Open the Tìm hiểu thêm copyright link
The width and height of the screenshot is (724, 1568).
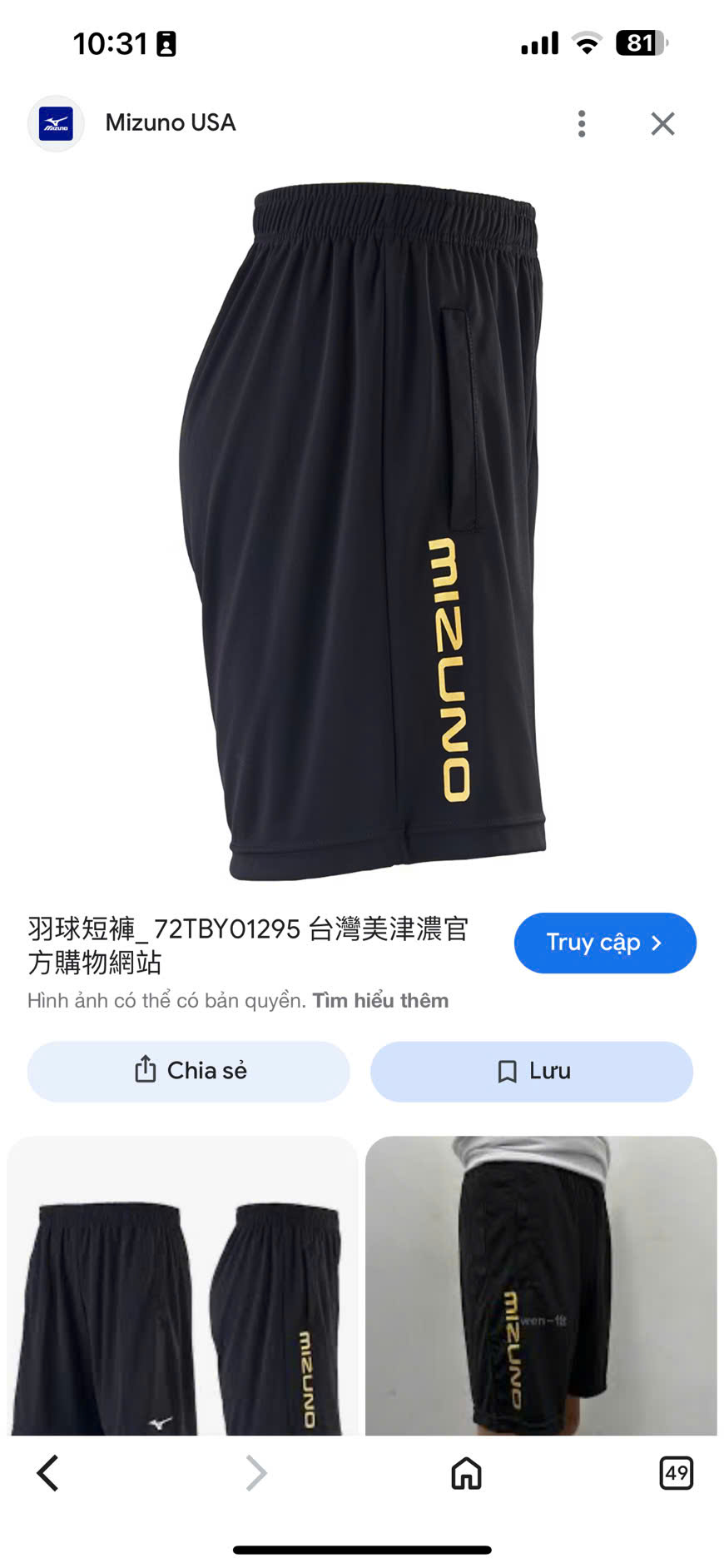381,1000
